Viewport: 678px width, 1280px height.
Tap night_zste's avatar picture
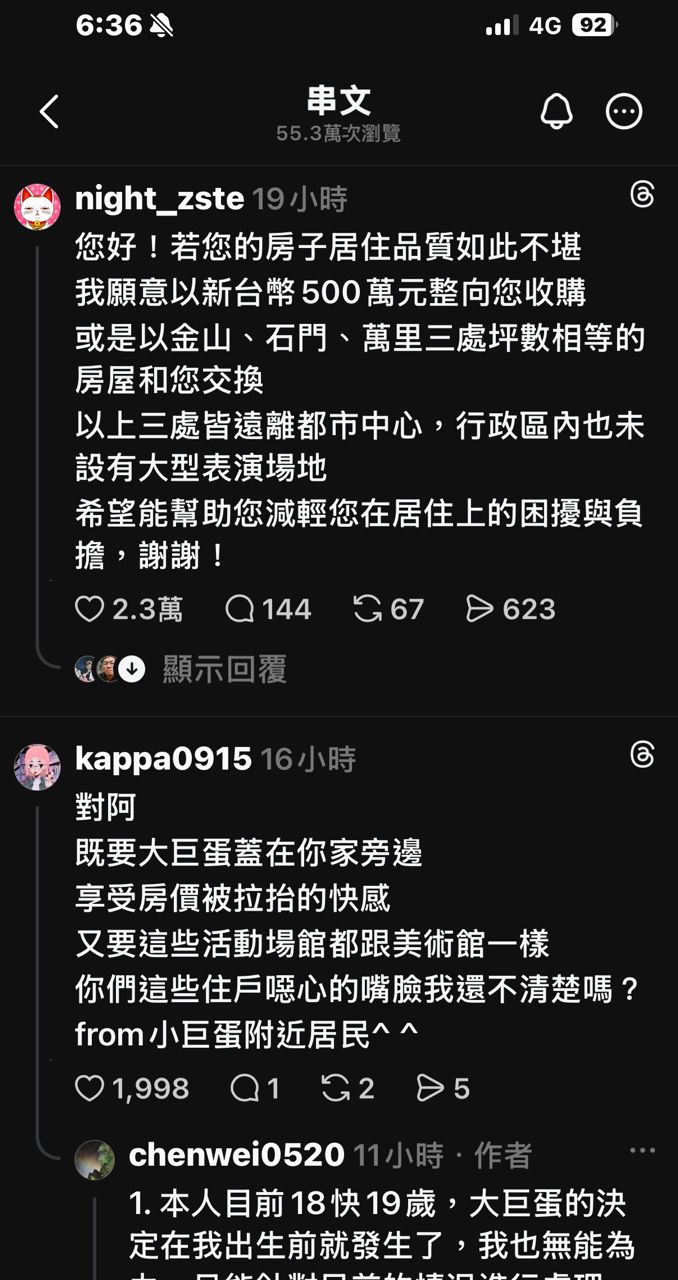click(37, 208)
